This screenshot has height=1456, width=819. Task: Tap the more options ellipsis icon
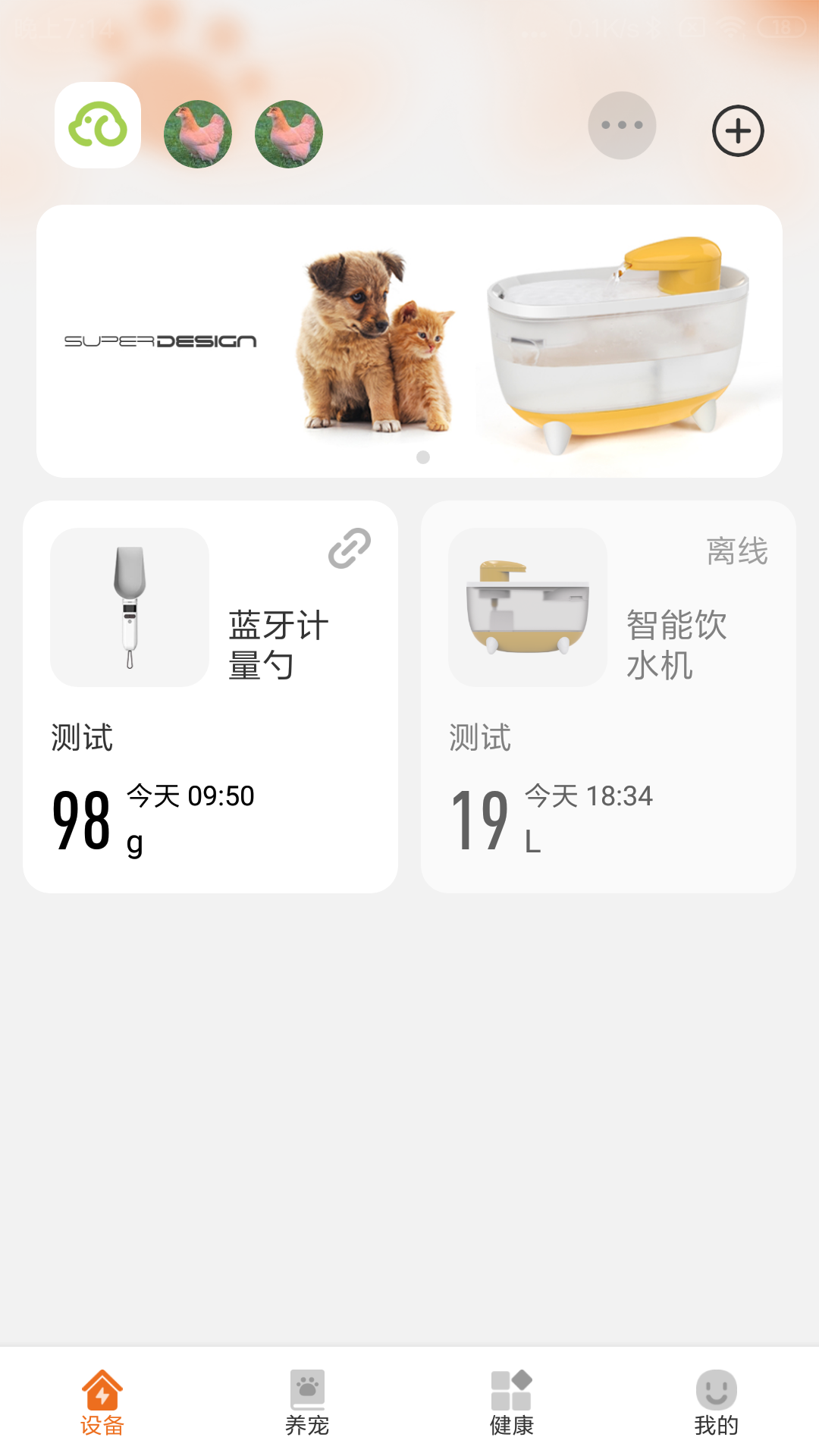point(622,125)
